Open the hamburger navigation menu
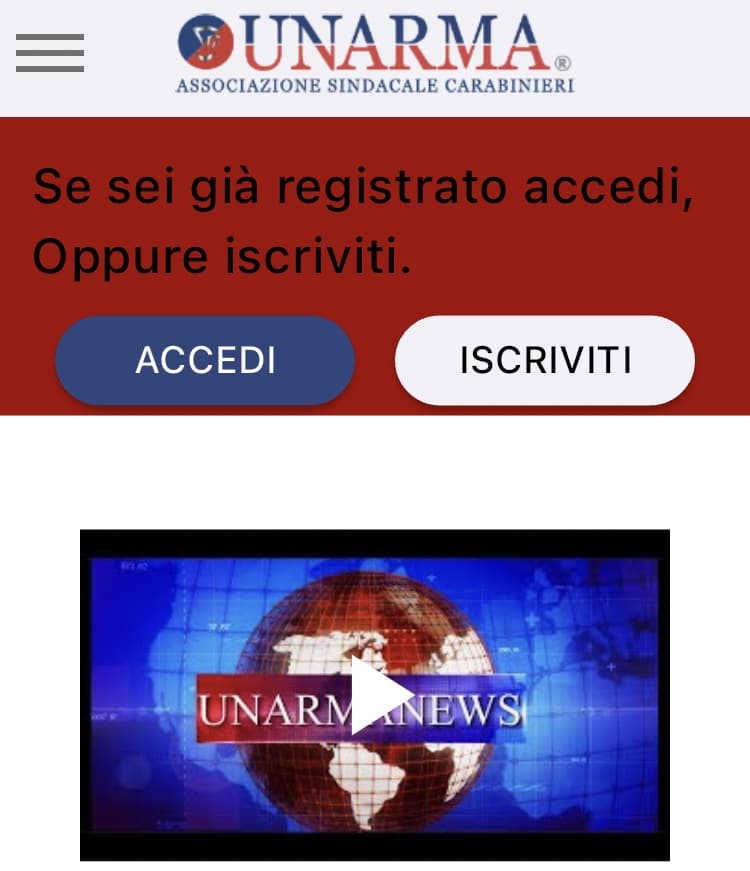Viewport: 750px width, 871px height. (x=50, y=53)
